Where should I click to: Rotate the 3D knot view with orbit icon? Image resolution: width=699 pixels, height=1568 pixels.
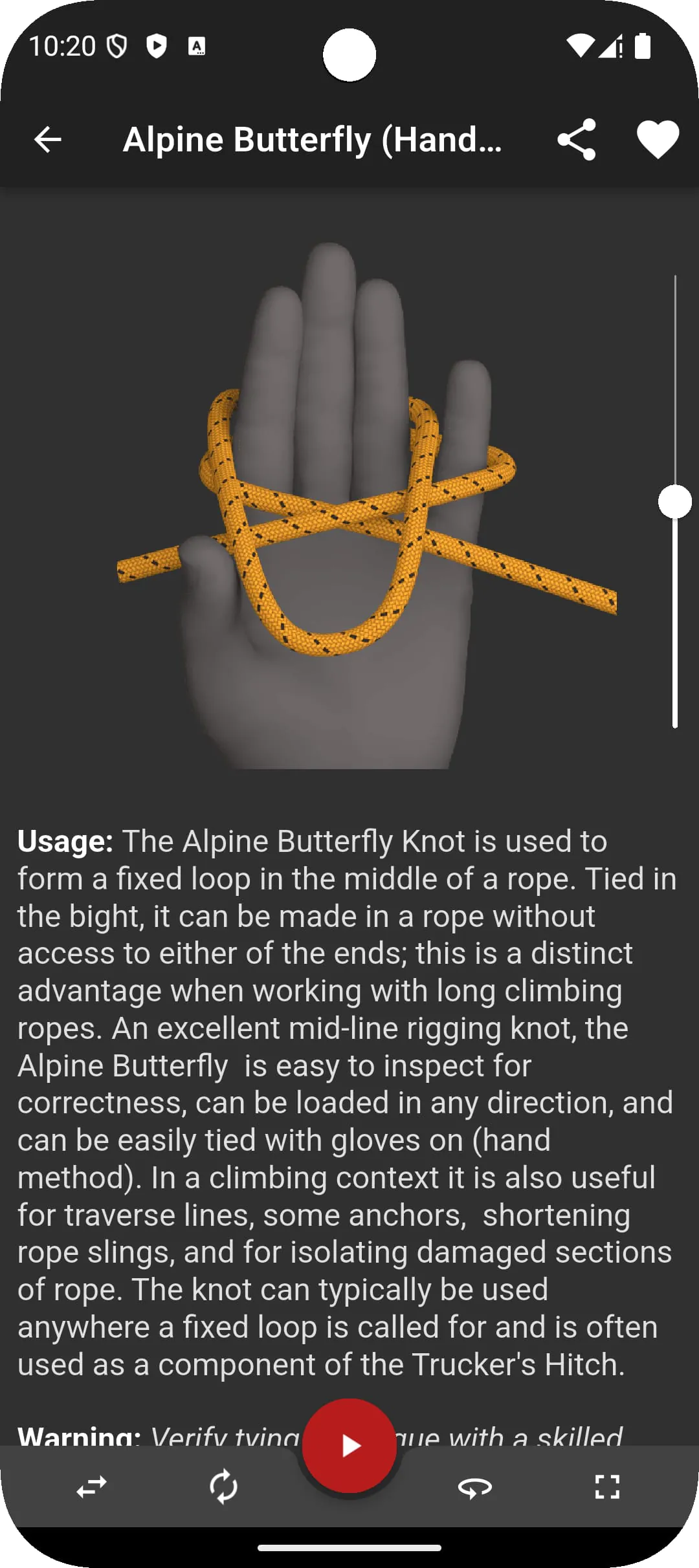(x=476, y=1486)
